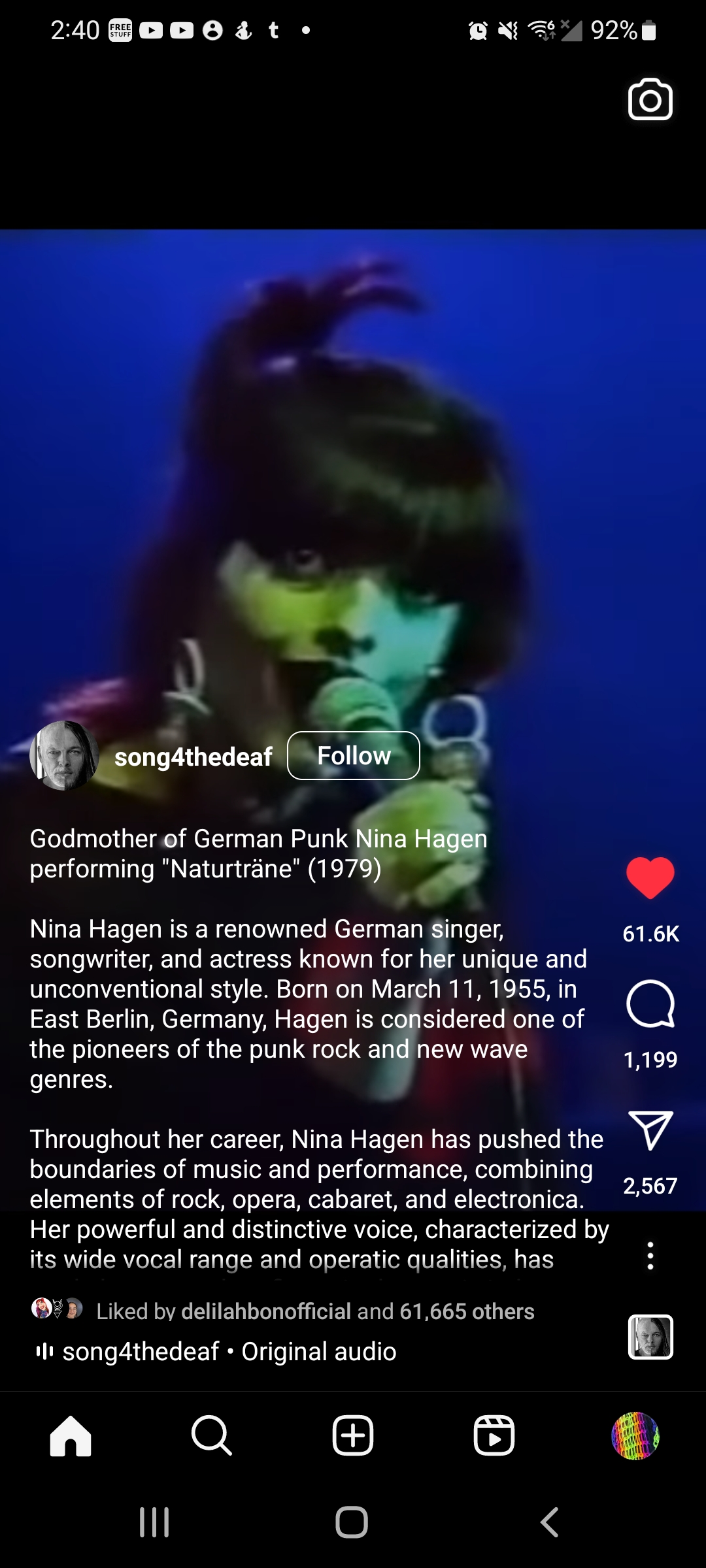The height and width of the screenshot is (1568, 706).
Task: Open song4thedeaf's profile picture
Action: pos(64,756)
